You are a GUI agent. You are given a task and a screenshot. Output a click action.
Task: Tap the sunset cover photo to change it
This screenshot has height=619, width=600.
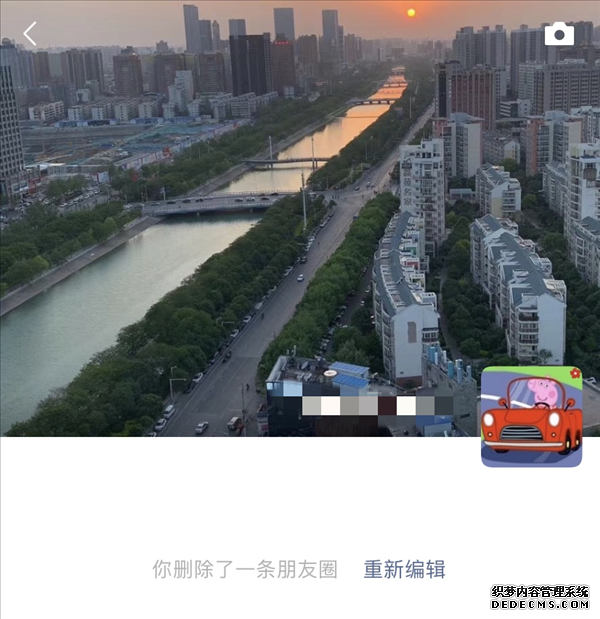(x=250, y=220)
